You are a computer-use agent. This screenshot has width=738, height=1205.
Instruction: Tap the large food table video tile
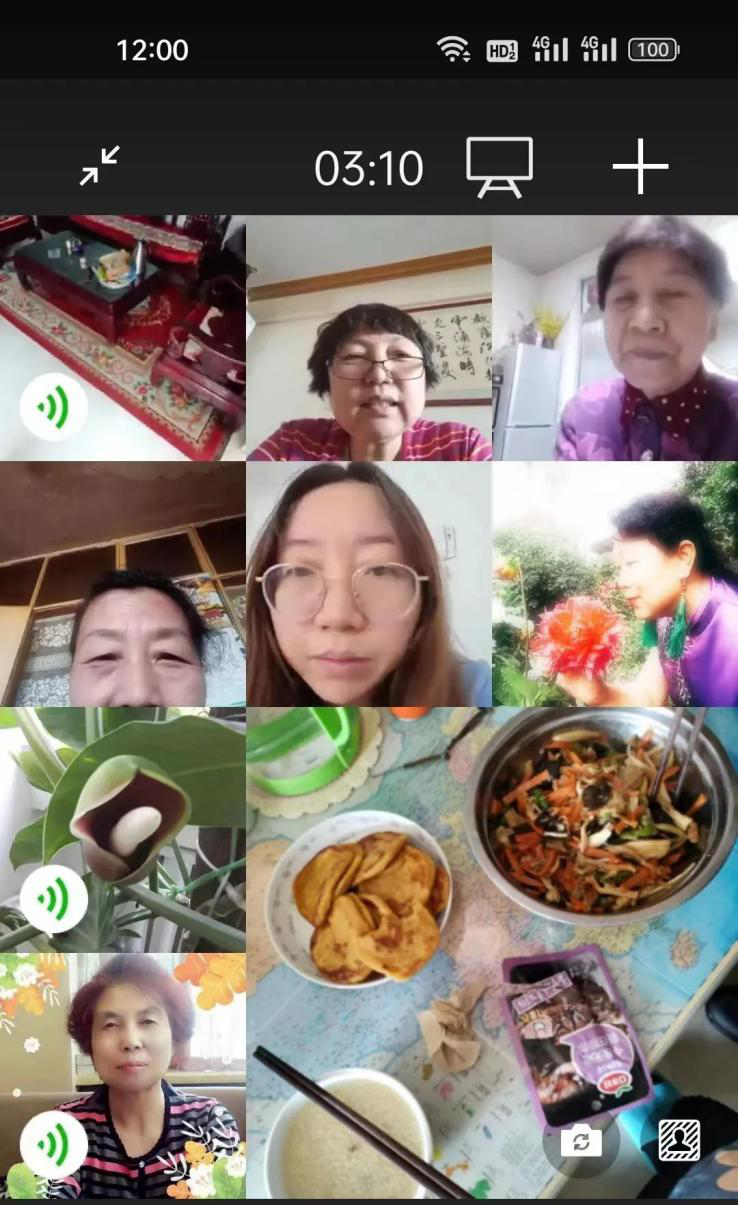coord(492,953)
